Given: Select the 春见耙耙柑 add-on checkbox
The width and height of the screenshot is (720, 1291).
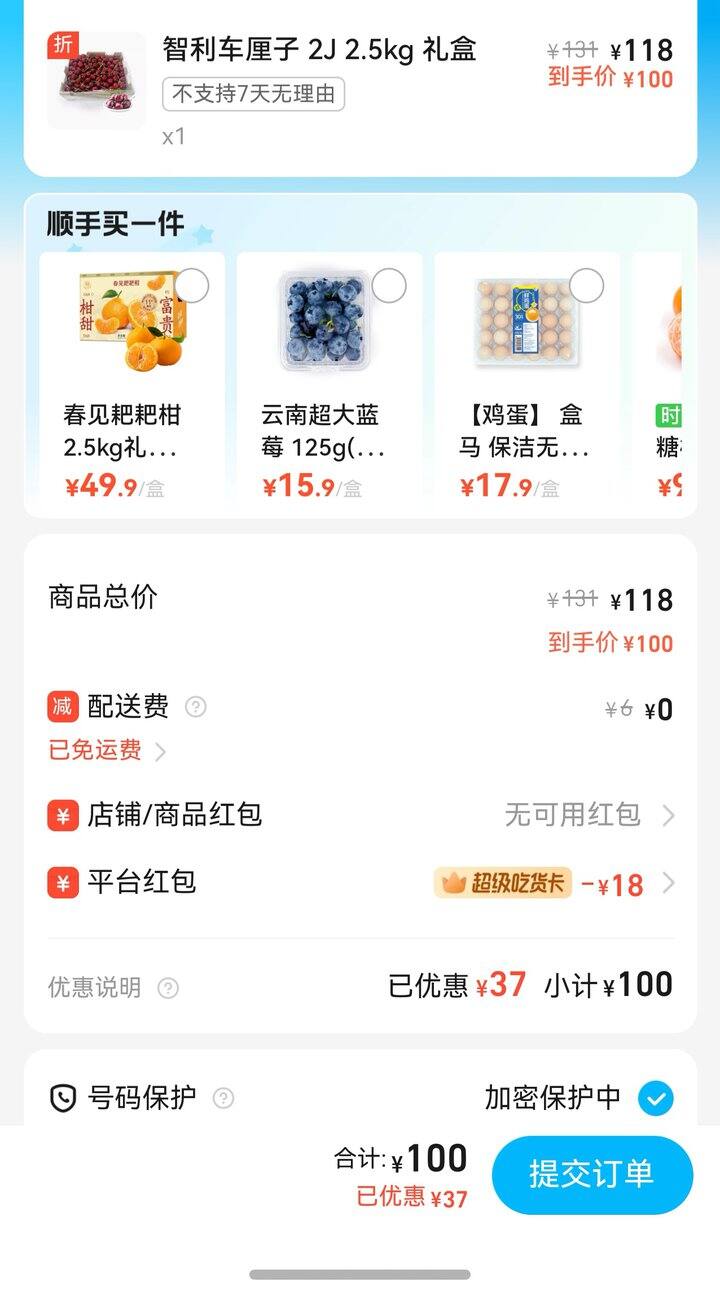Looking at the screenshot, I should tap(192, 285).
